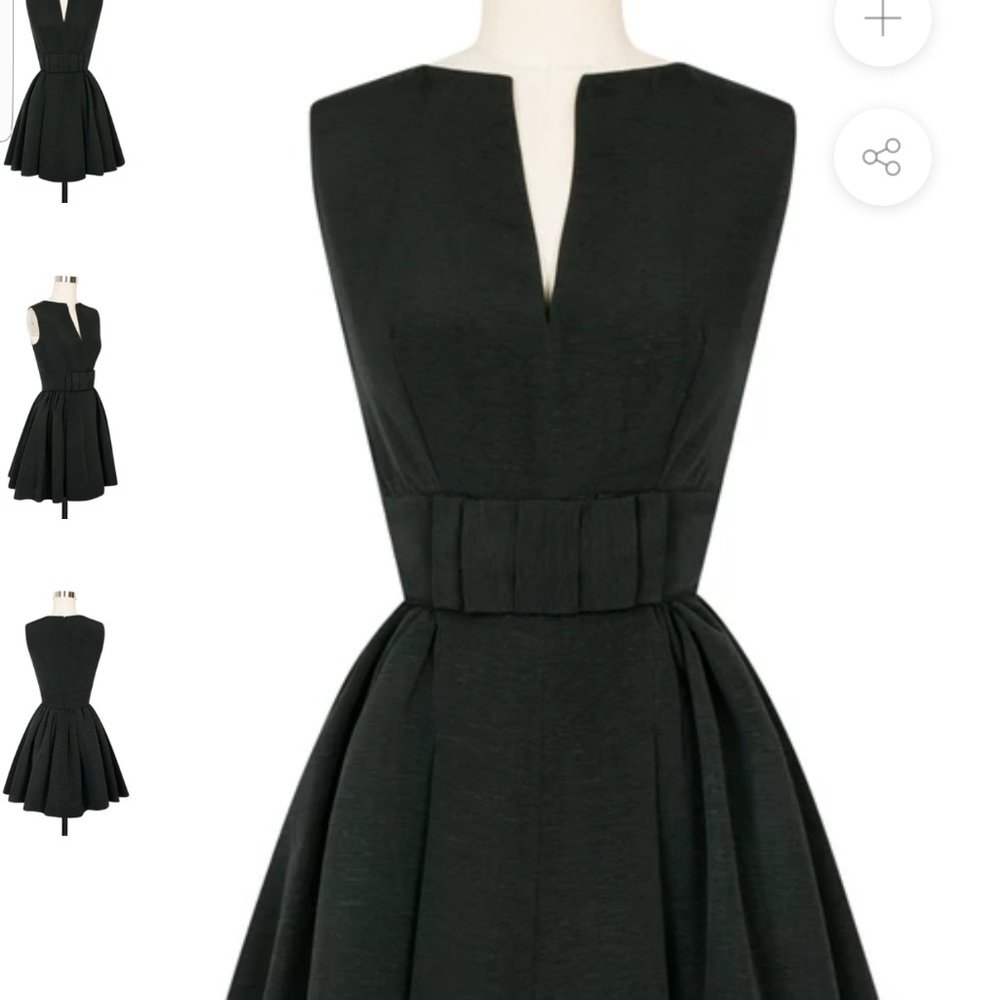This screenshot has height=1000, width=999.
Task: Tap the circular share network icon
Action: [881, 155]
